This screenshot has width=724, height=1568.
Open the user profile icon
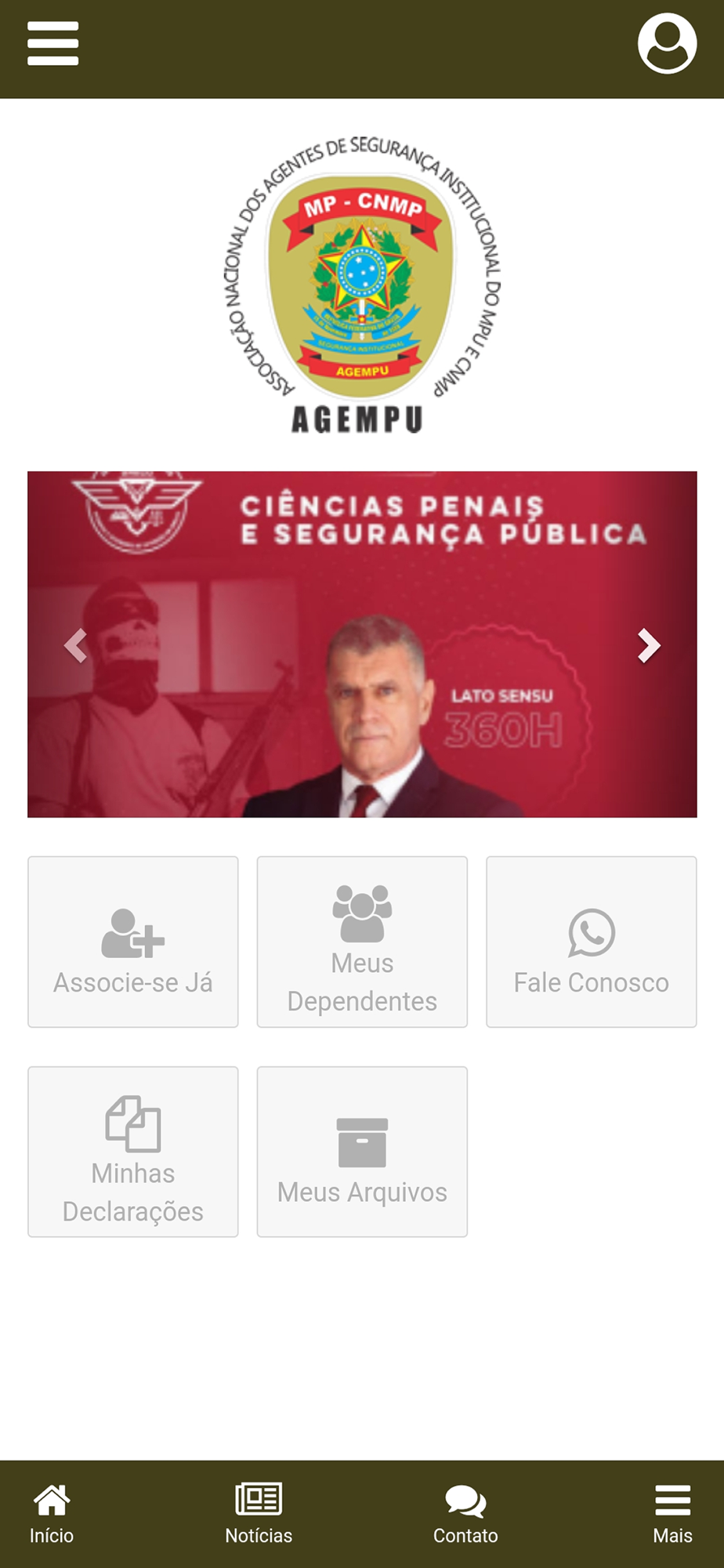coord(667,44)
